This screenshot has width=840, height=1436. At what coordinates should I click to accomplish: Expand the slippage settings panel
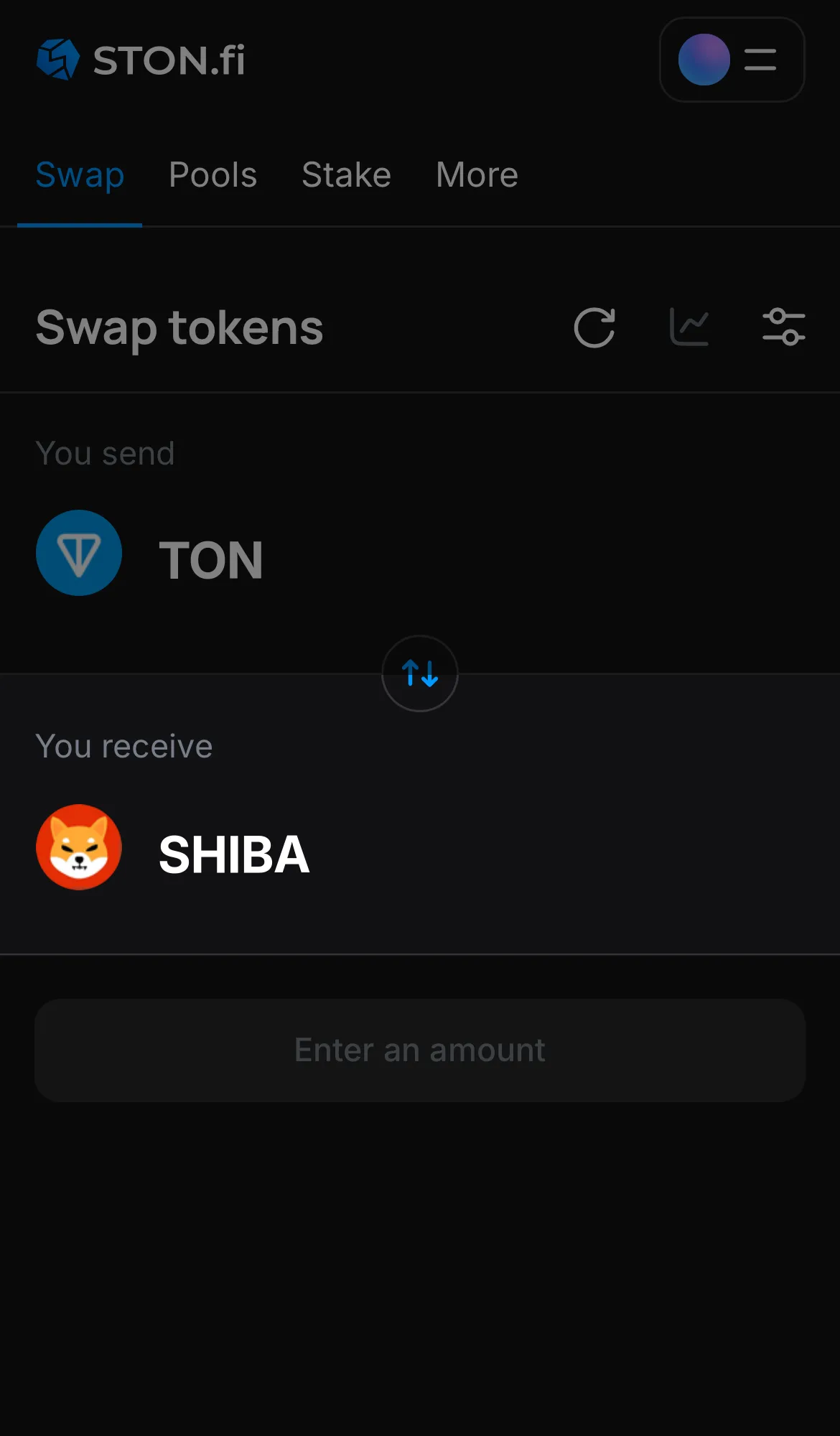pyautogui.click(x=784, y=328)
